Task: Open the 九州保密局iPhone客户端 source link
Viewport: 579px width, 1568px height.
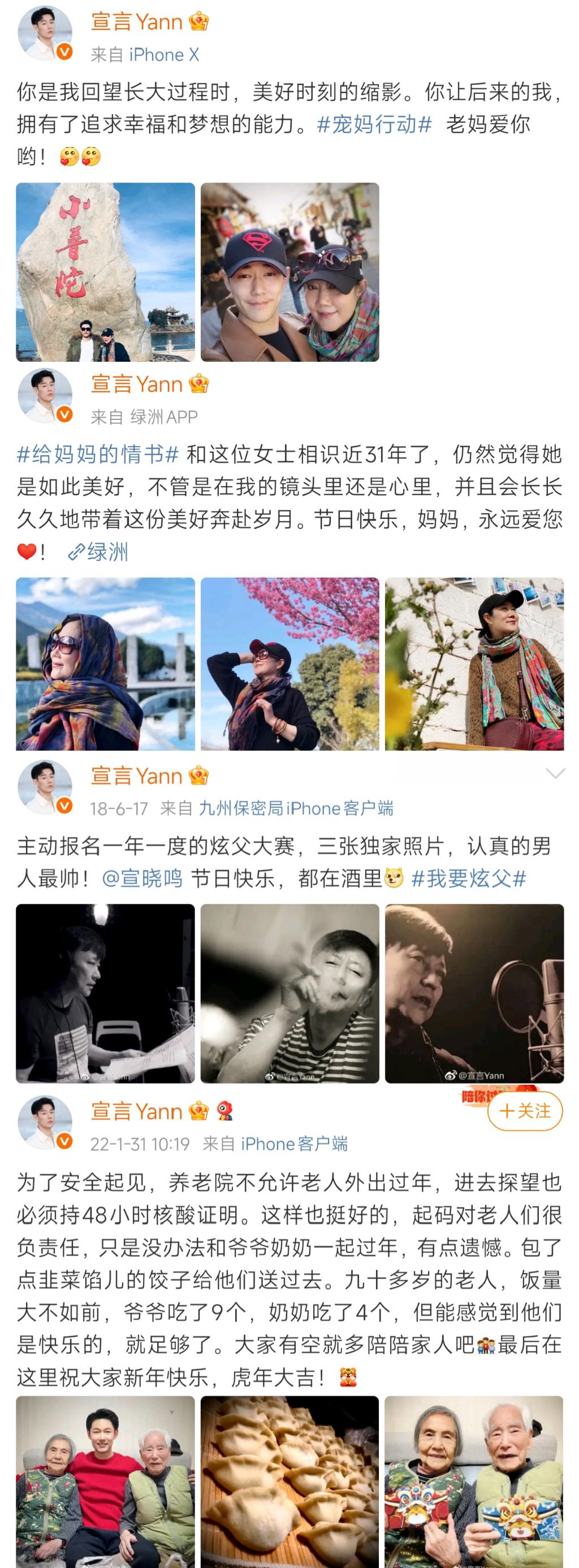Action: tap(296, 808)
